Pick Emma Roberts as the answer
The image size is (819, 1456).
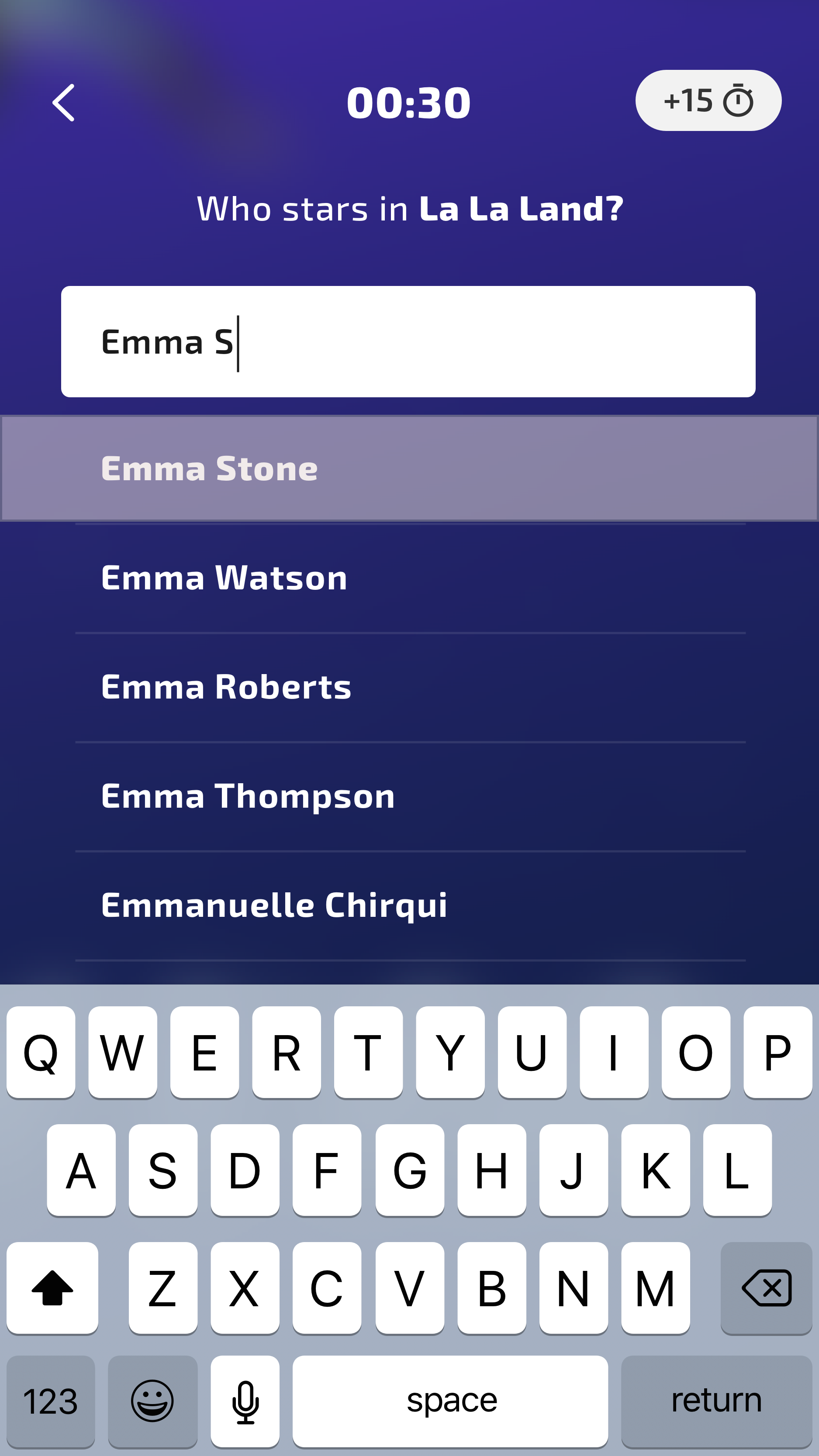[410, 687]
